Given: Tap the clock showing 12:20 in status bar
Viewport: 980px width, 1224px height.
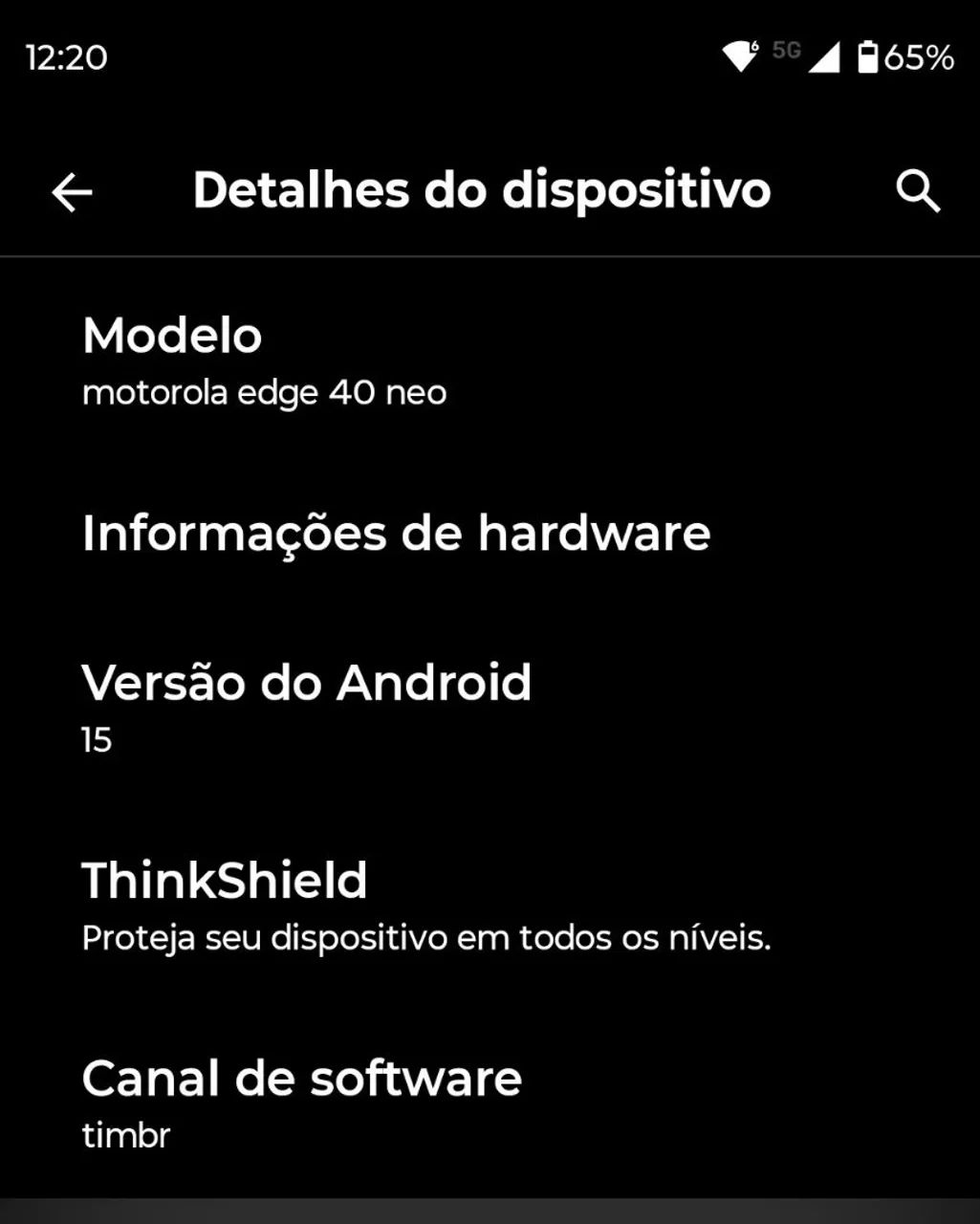Looking at the screenshot, I should pos(66,57).
